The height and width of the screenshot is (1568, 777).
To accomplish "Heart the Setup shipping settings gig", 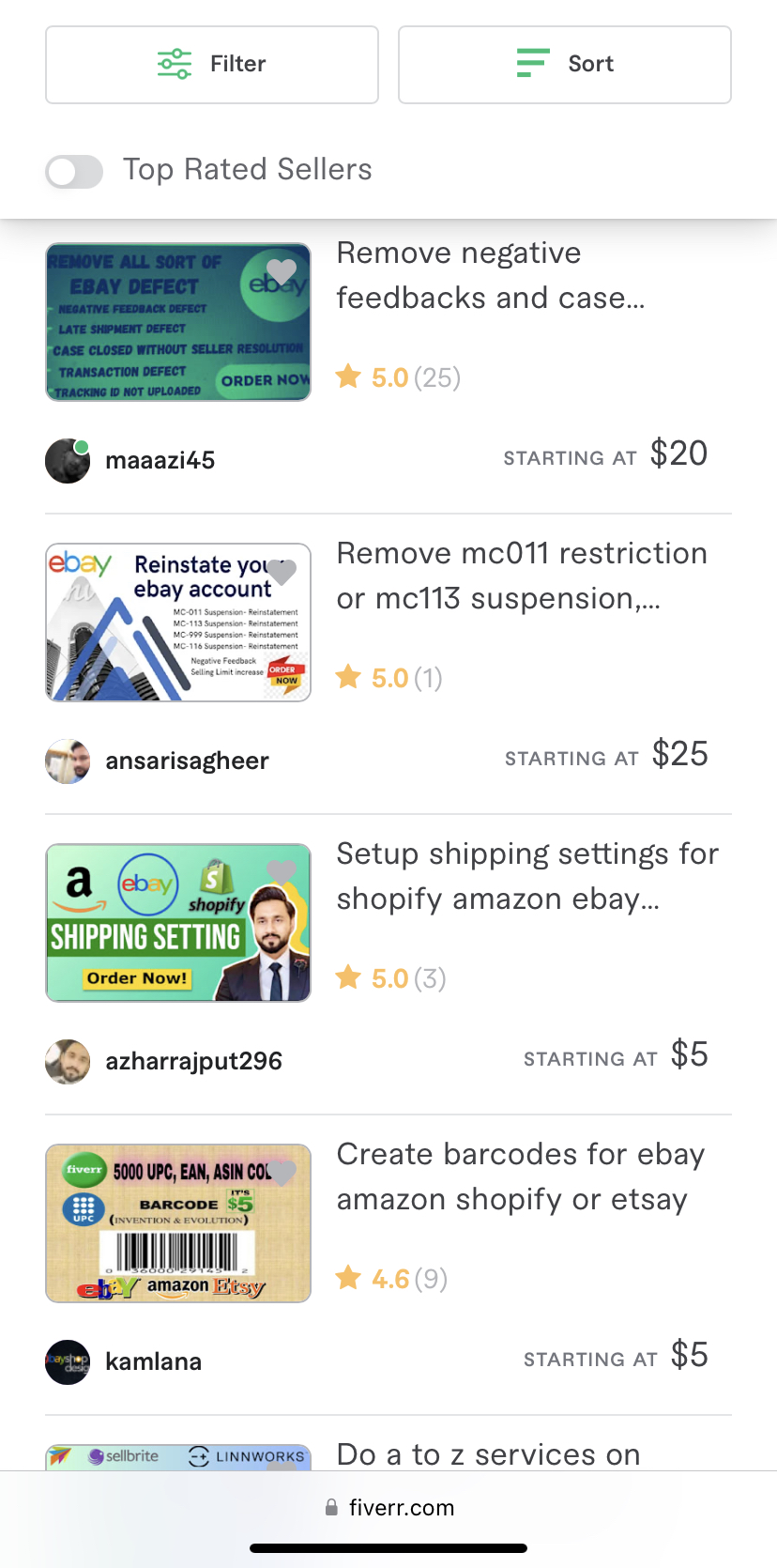I will click(x=282, y=872).
